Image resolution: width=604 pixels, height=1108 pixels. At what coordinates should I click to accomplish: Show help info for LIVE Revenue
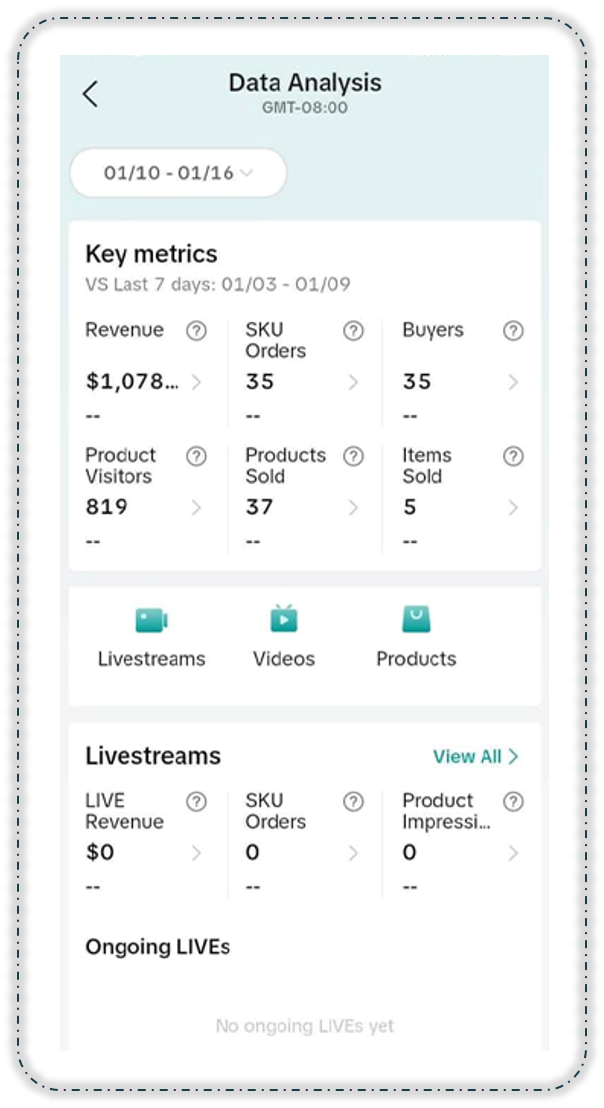pyautogui.click(x=197, y=801)
